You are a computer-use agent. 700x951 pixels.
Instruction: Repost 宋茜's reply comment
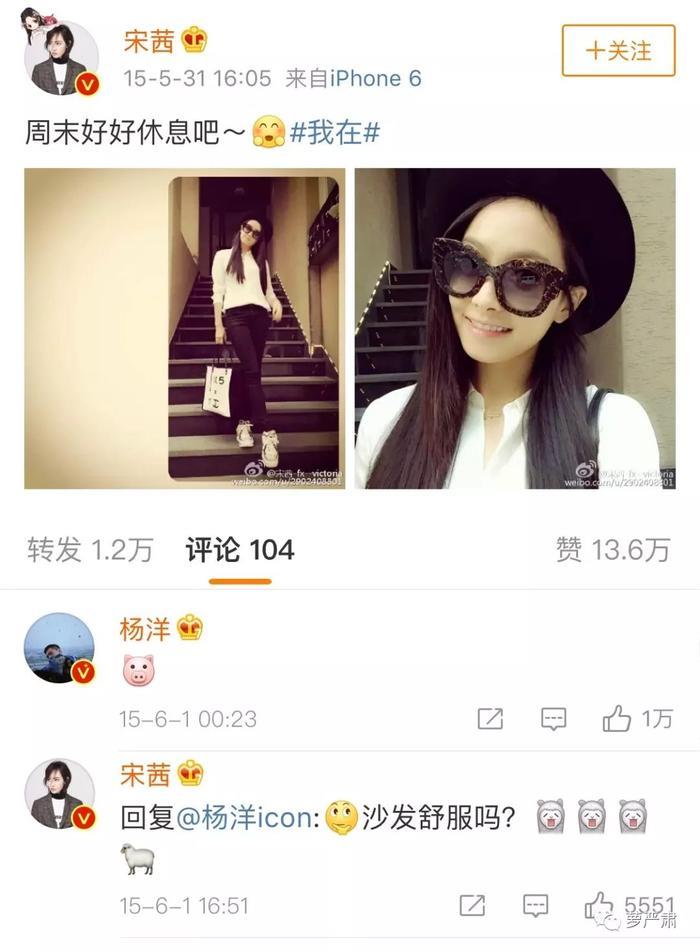click(472, 905)
